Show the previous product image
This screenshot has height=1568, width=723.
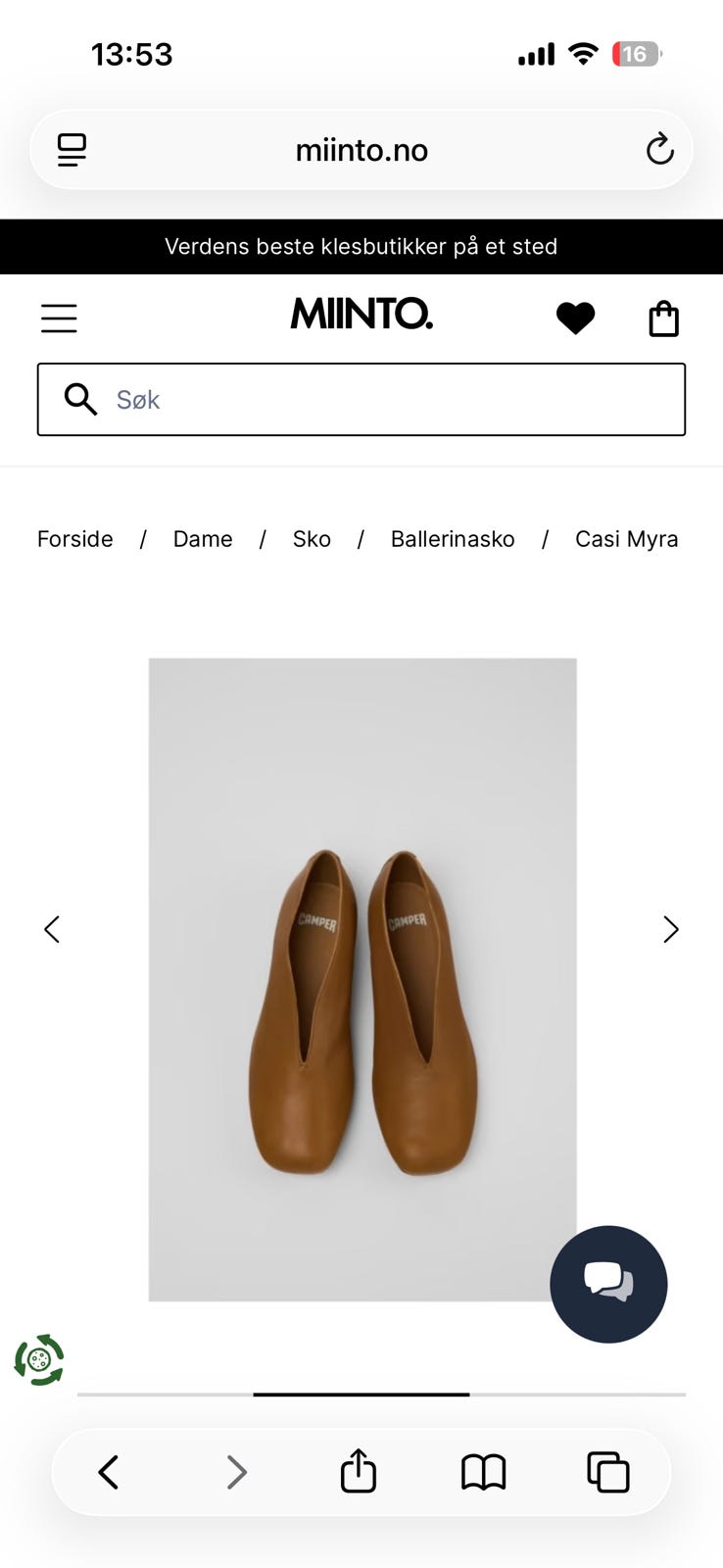pos(52,929)
